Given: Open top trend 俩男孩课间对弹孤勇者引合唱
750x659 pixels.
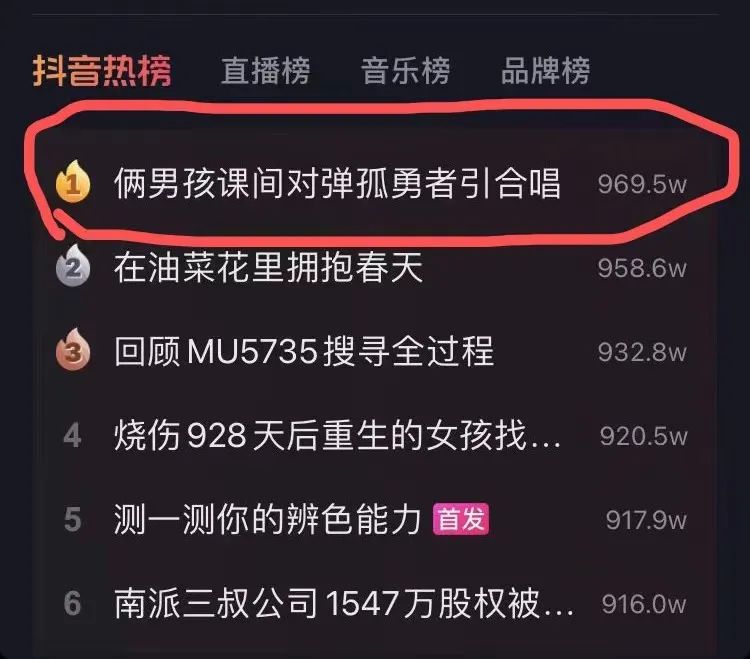Looking at the screenshot, I should [x=338, y=184].
